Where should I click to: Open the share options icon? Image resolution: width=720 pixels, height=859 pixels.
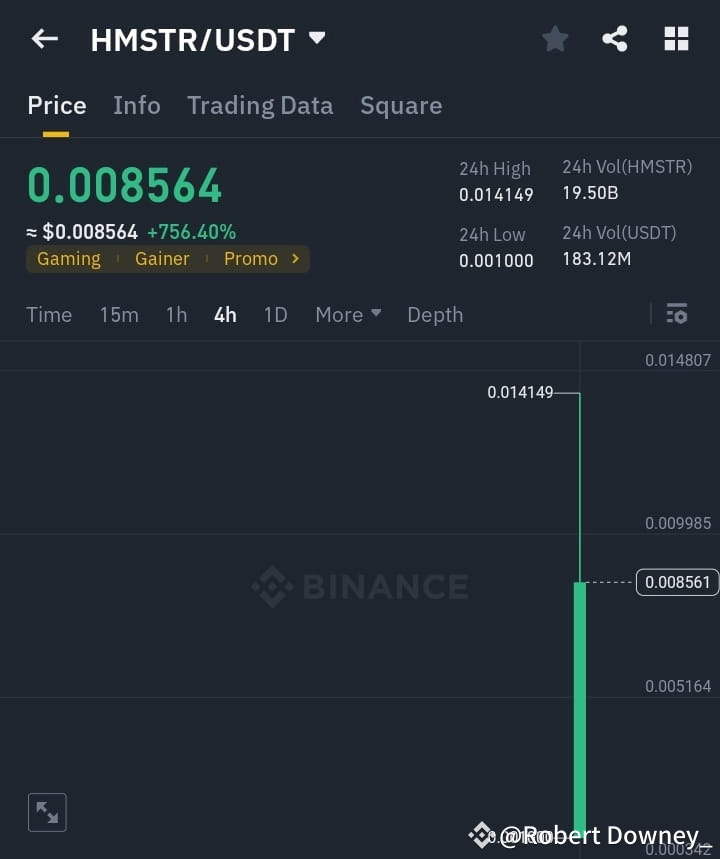click(615, 38)
